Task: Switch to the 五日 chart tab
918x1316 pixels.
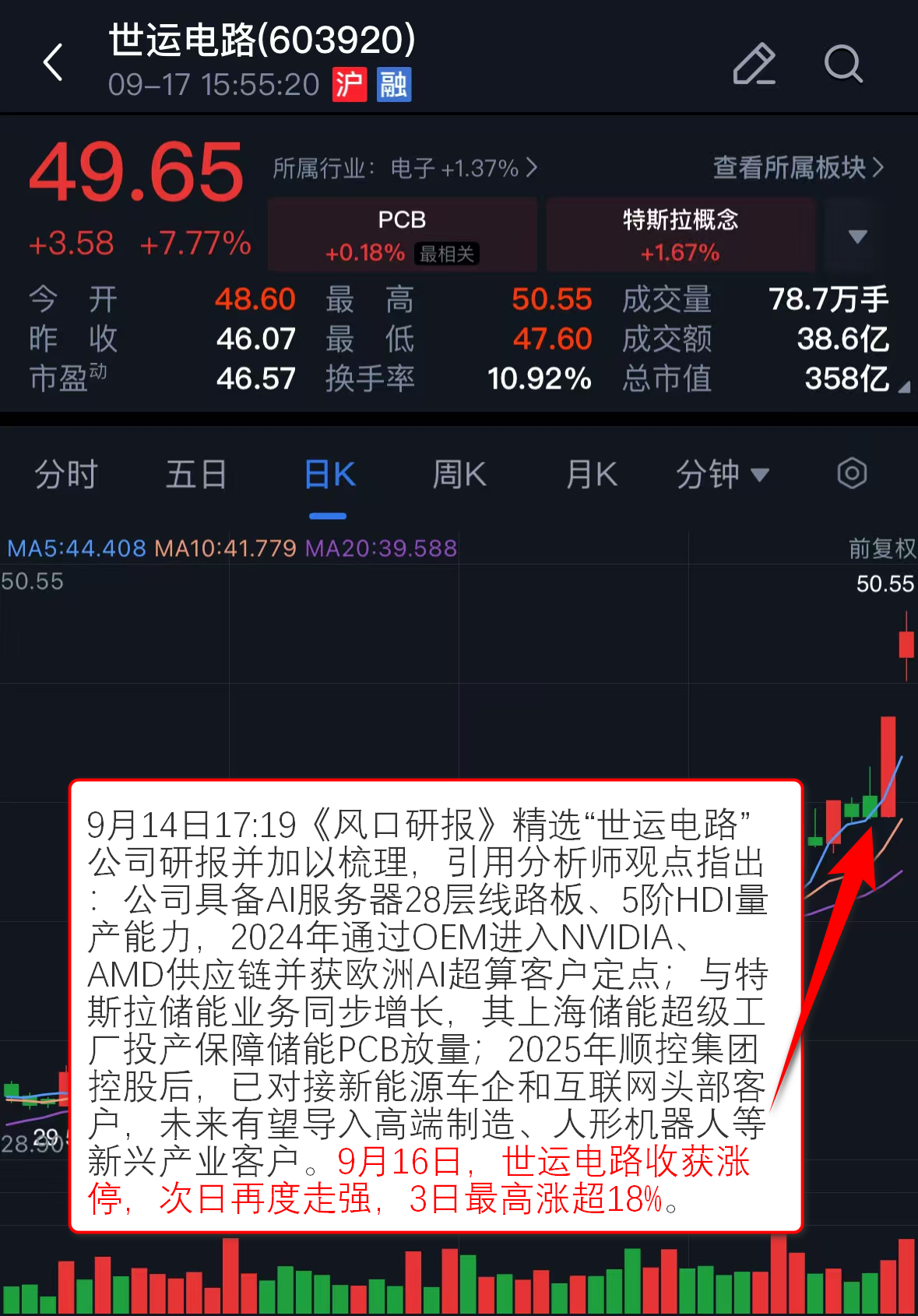Action: [196, 474]
